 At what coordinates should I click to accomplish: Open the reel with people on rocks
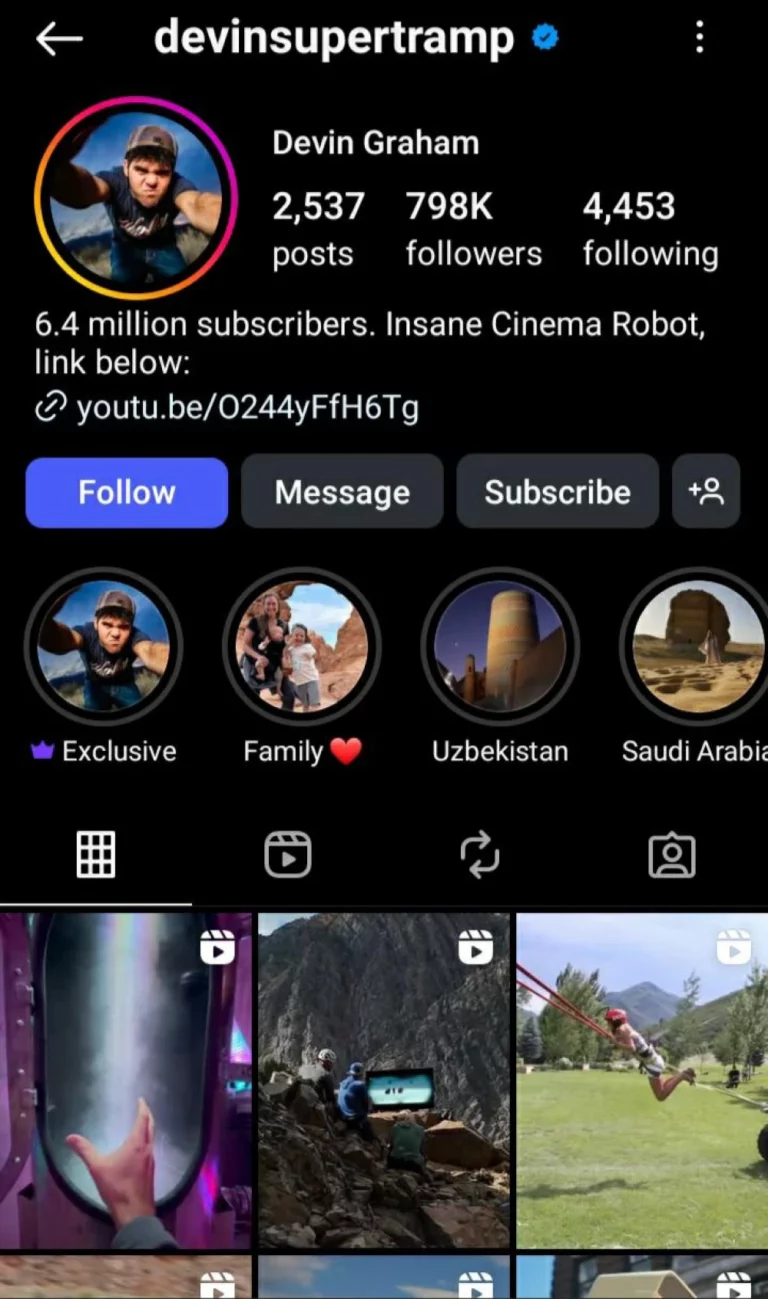pos(384,1080)
